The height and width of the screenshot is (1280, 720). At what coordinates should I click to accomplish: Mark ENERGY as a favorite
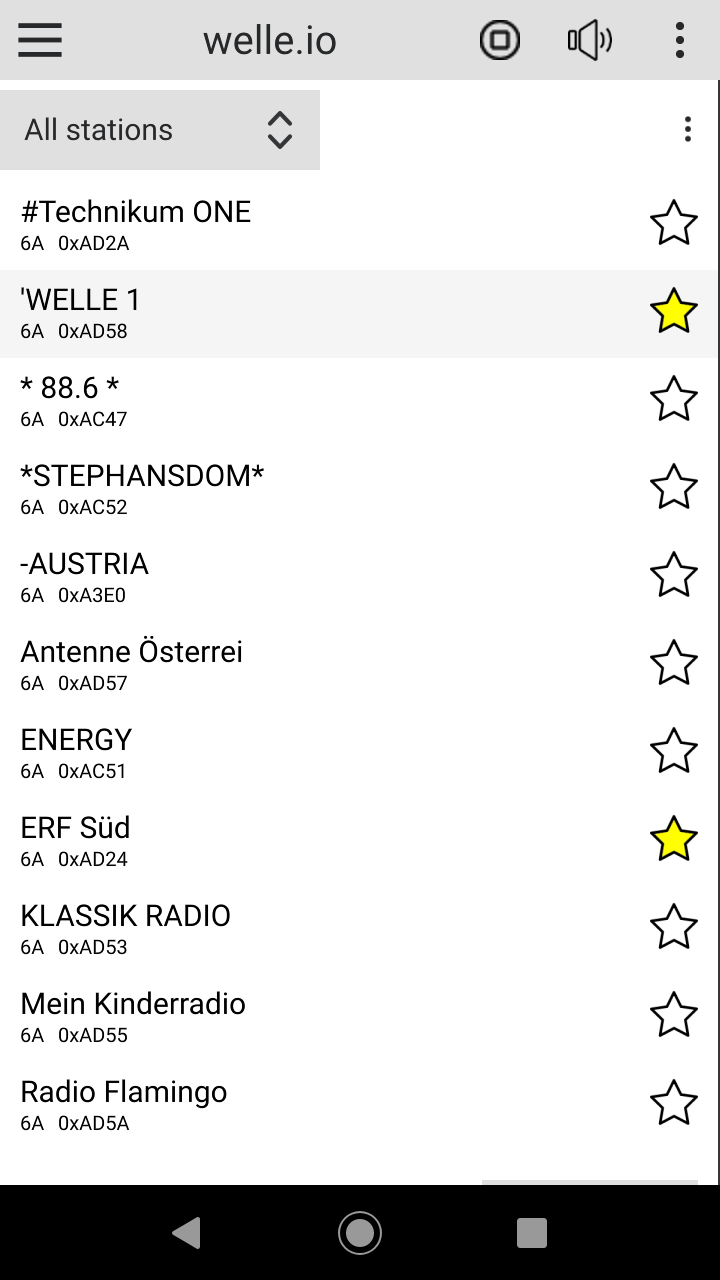point(673,750)
